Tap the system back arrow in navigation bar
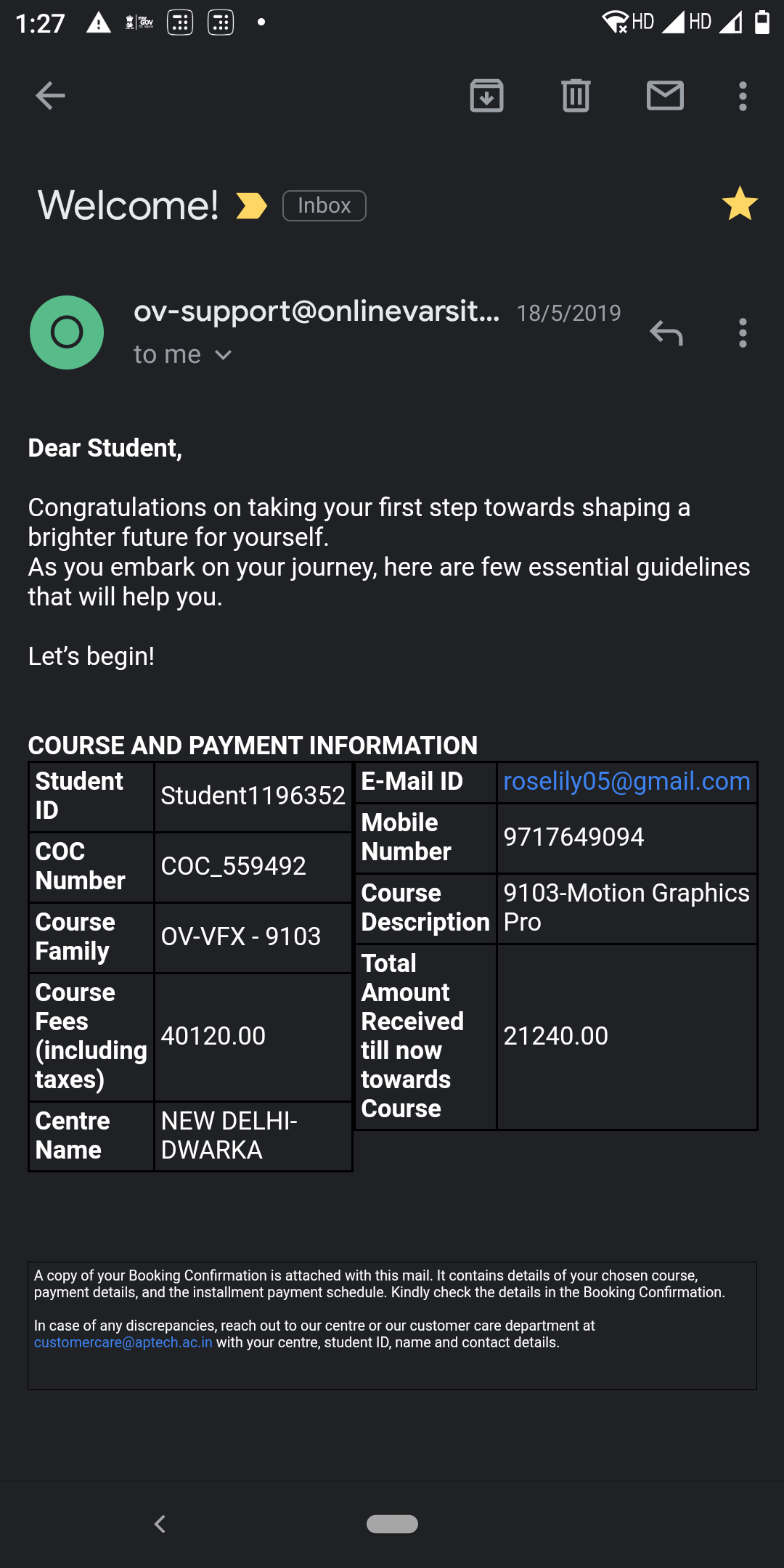 pos(160,1524)
